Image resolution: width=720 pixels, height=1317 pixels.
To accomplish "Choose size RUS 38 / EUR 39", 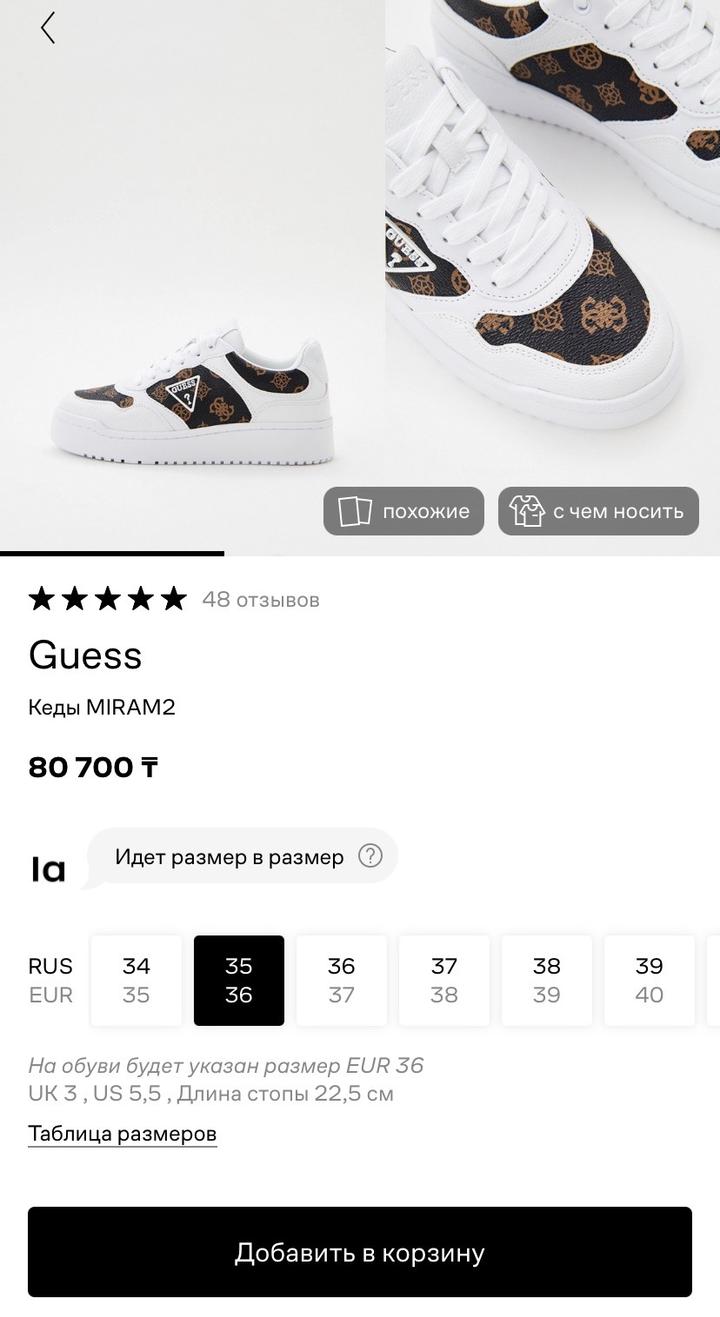I will tap(546, 980).
